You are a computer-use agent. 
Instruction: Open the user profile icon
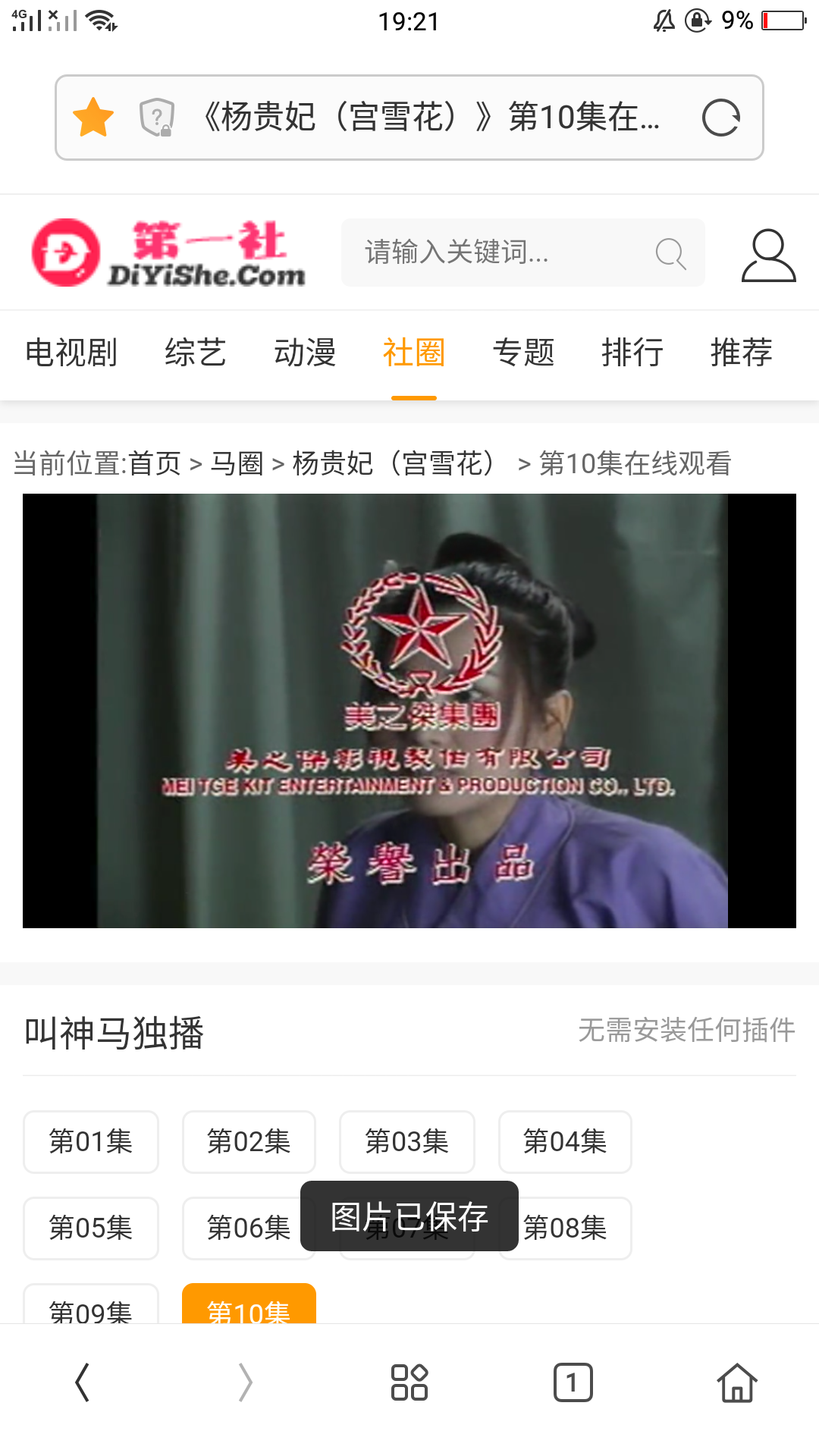767,256
